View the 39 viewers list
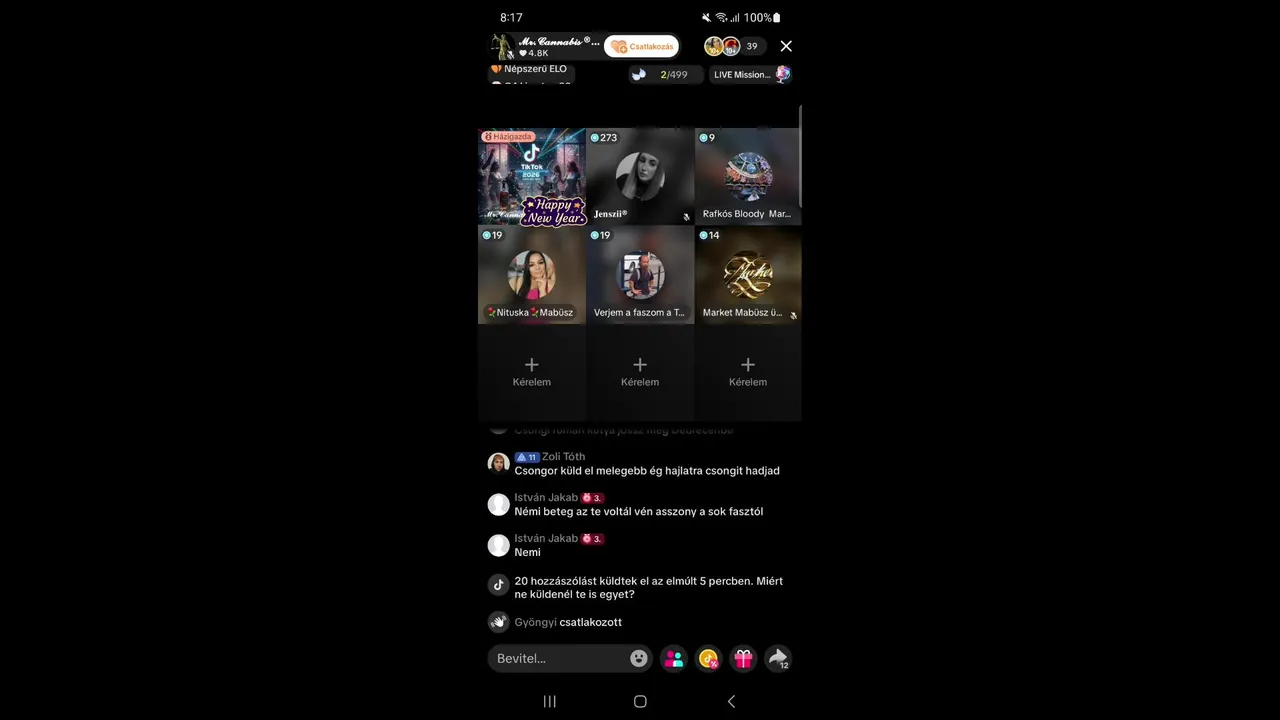This screenshot has height=720, width=1280. pyautogui.click(x=751, y=46)
